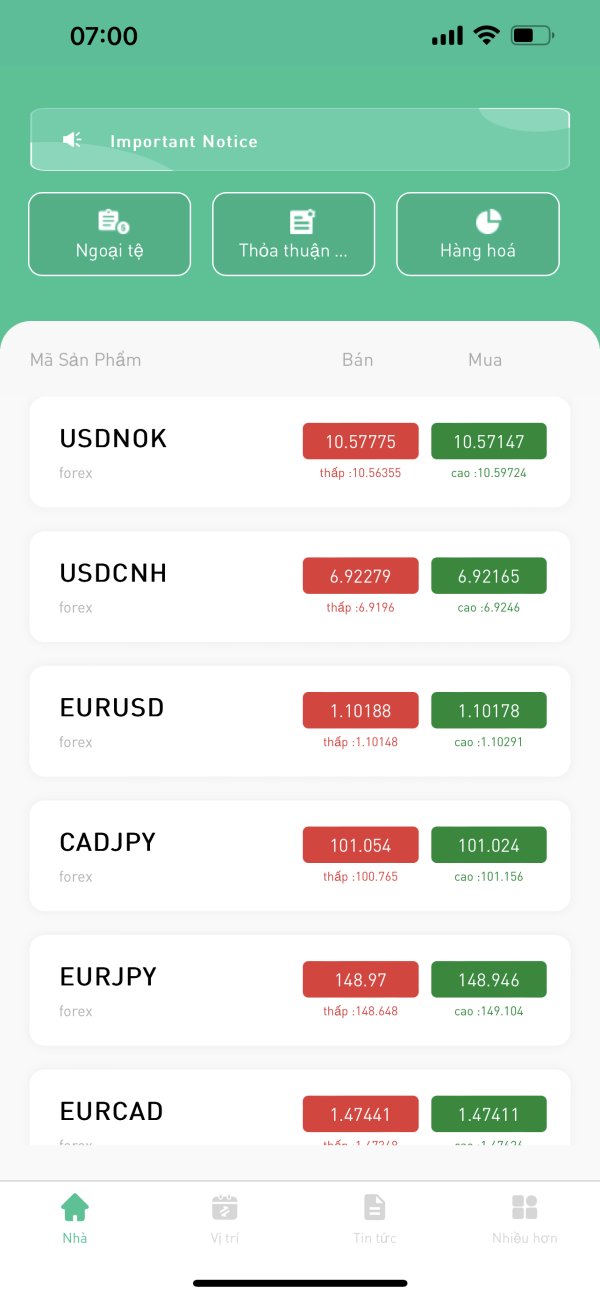Open the Important Notice banner
Viewport: 600px width, 1298px height.
click(x=300, y=139)
